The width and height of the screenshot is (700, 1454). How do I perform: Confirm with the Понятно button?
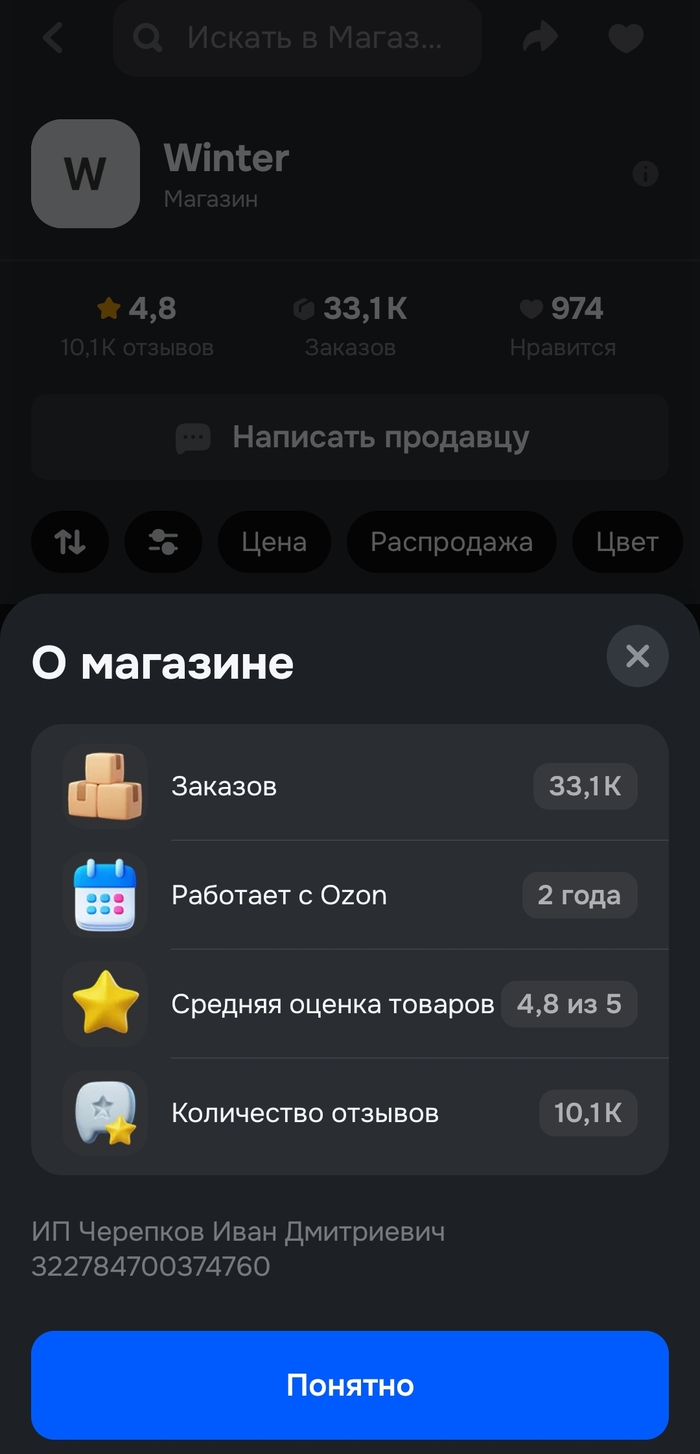coord(350,1384)
